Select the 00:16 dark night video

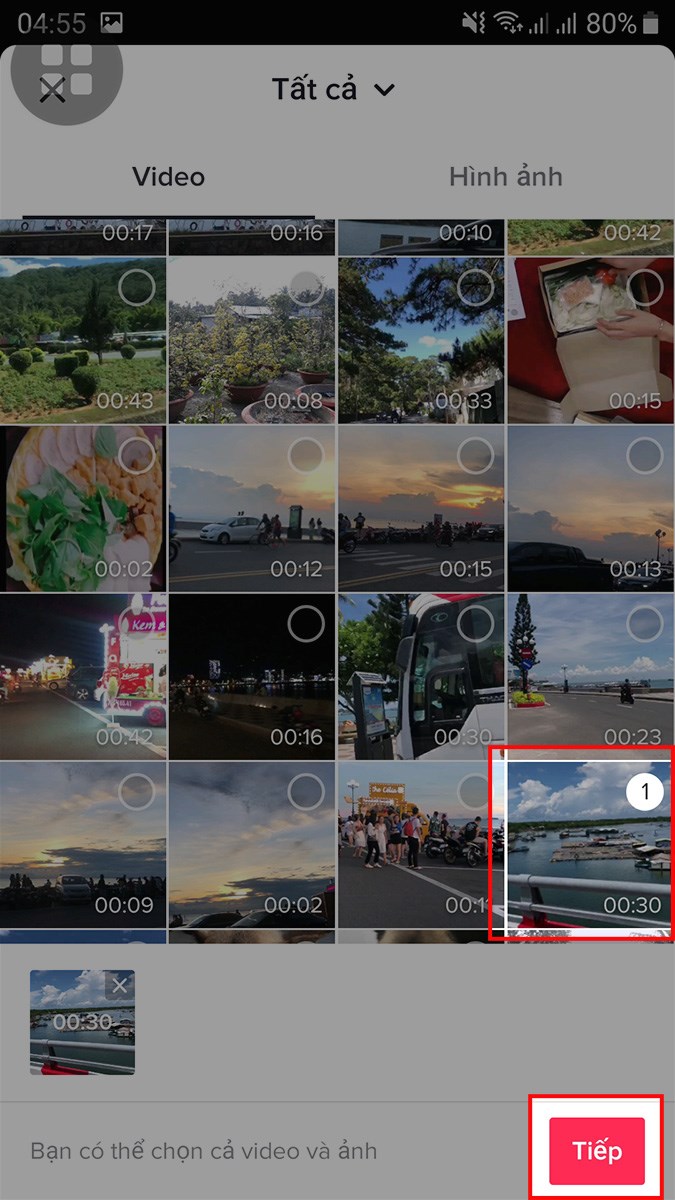306,625
